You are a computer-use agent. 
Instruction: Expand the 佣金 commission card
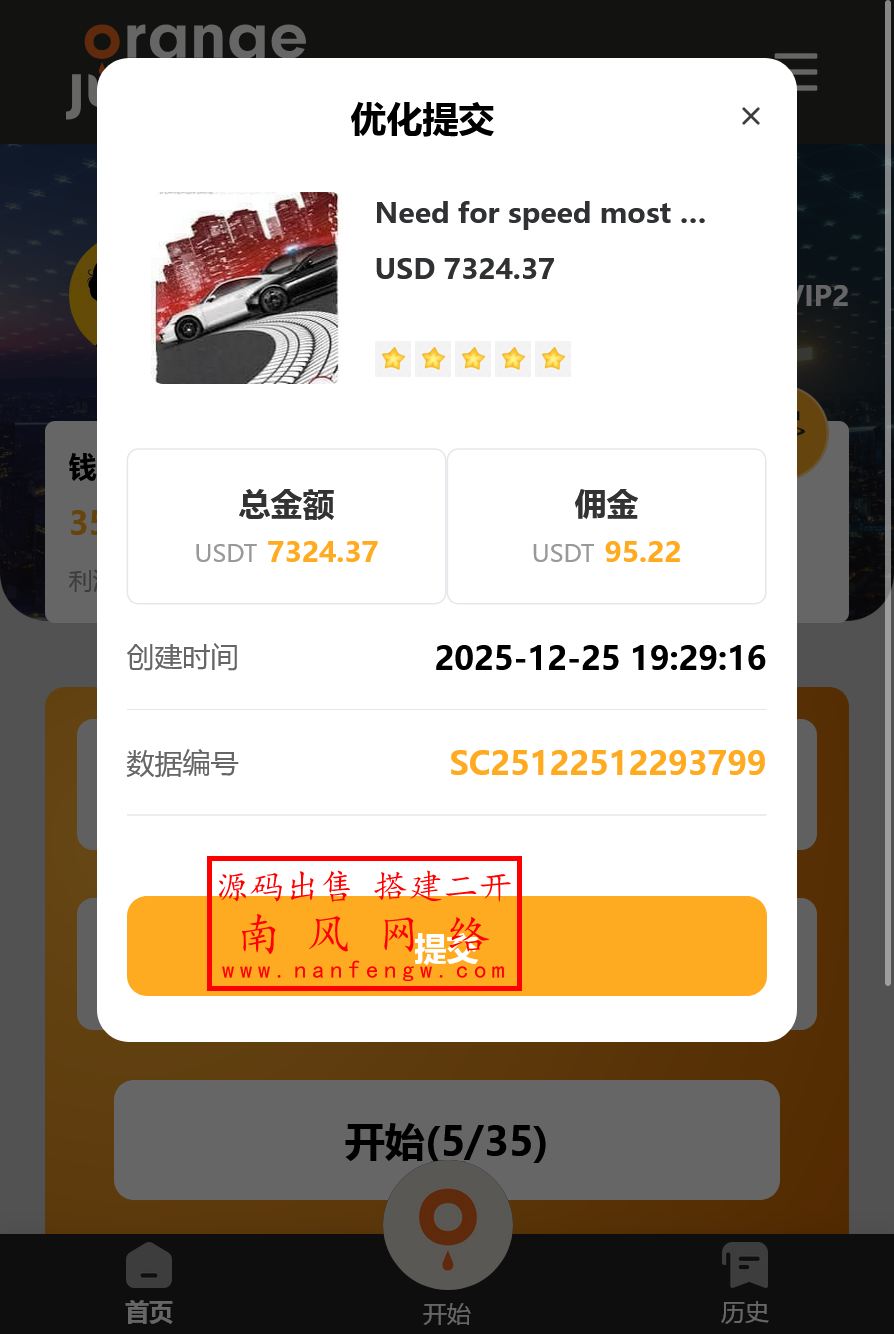(x=606, y=526)
